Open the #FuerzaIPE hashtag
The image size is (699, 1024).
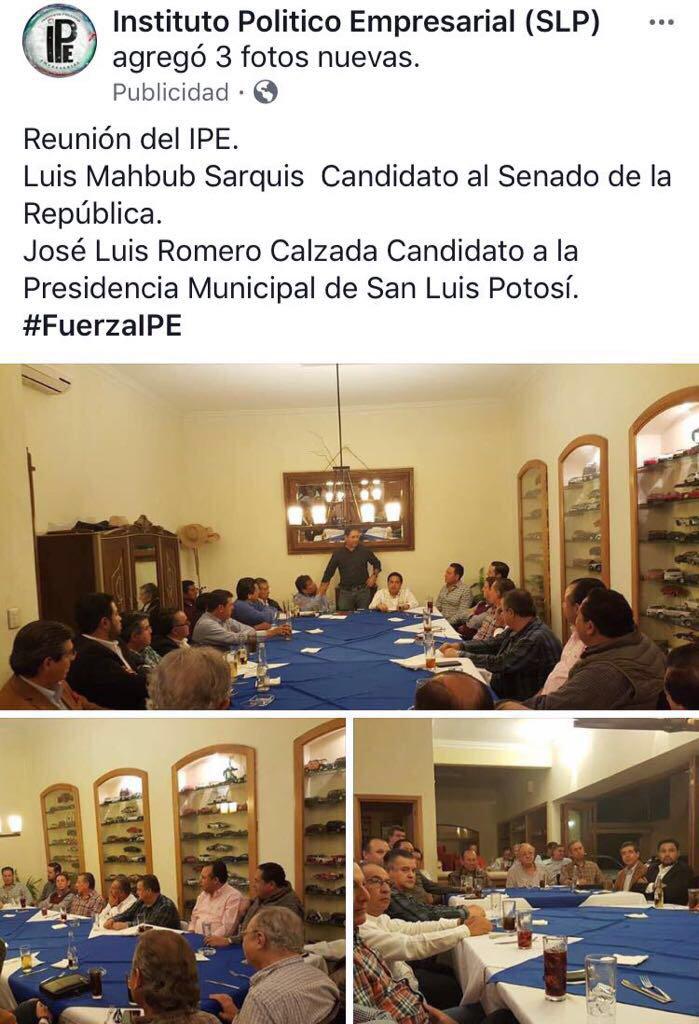102,326
